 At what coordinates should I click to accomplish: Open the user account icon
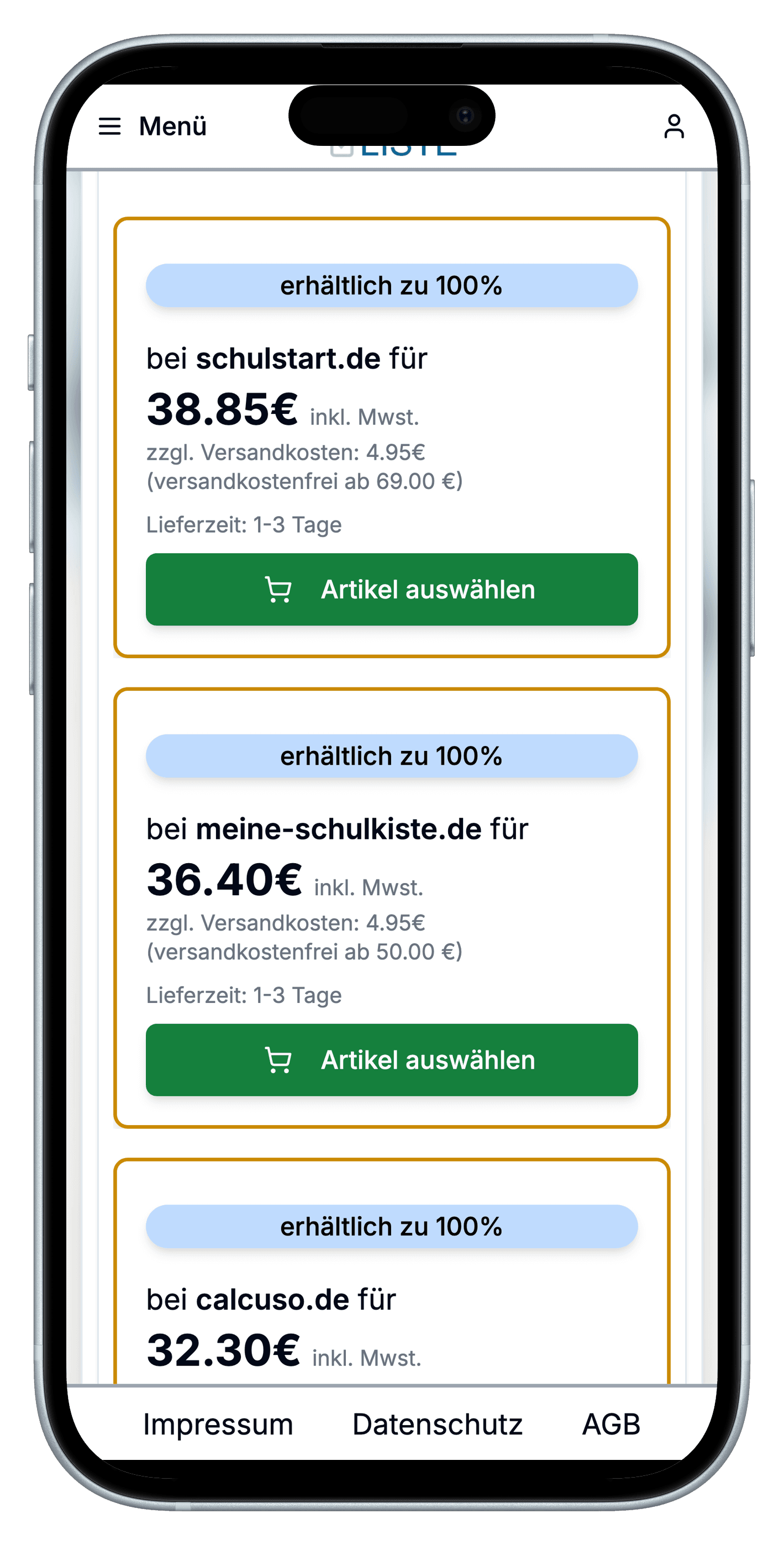pyautogui.click(x=673, y=127)
